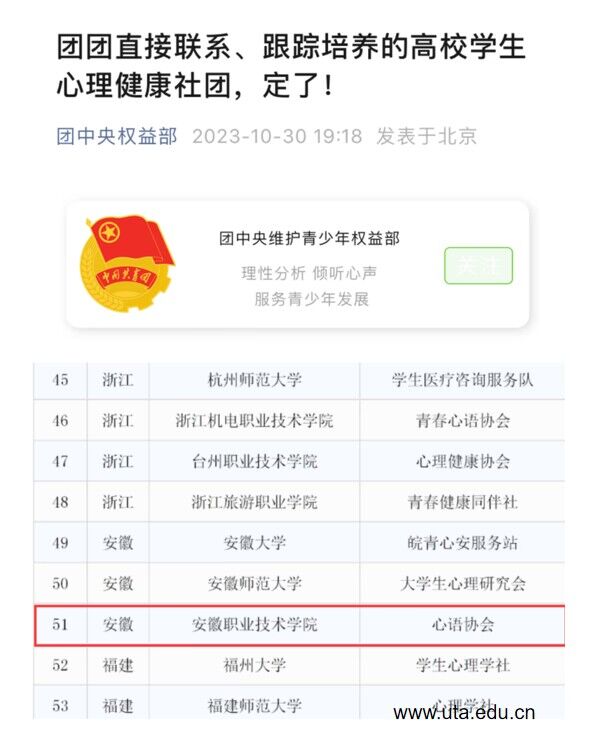Open the table image of selected 社团

[299, 540]
